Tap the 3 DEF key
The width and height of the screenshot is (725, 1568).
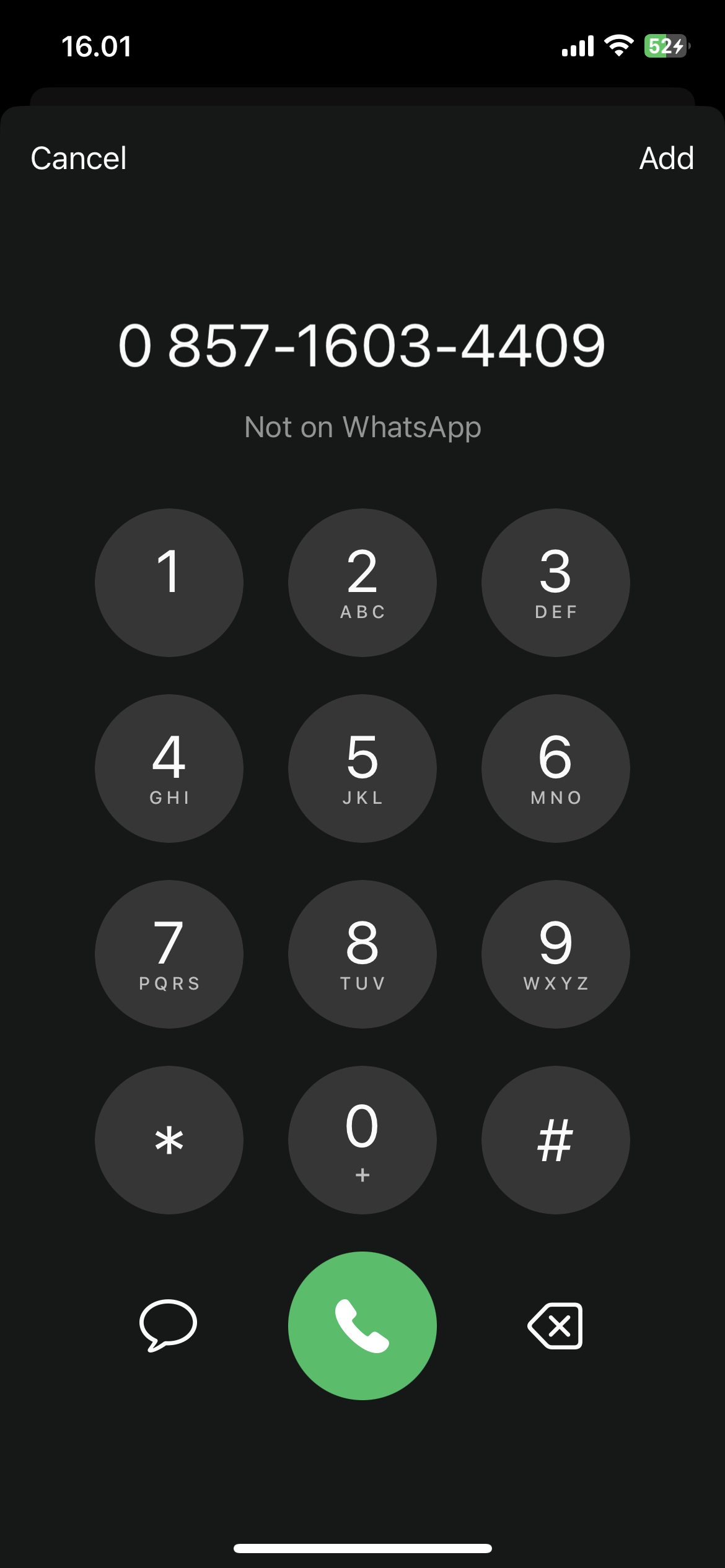click(555, 583)
